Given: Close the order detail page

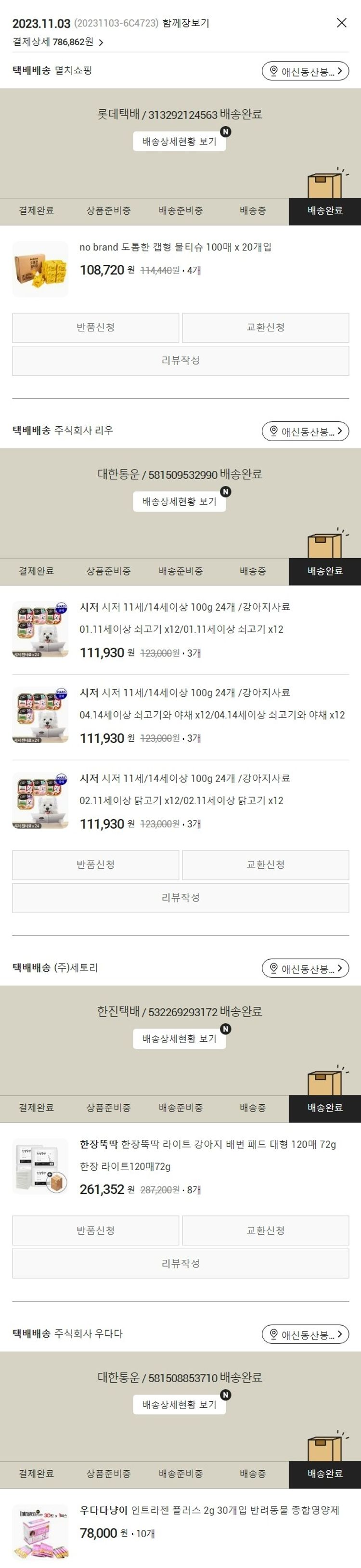Looking at the screenshot, I should pyautogui.click(x=342, y=23).
